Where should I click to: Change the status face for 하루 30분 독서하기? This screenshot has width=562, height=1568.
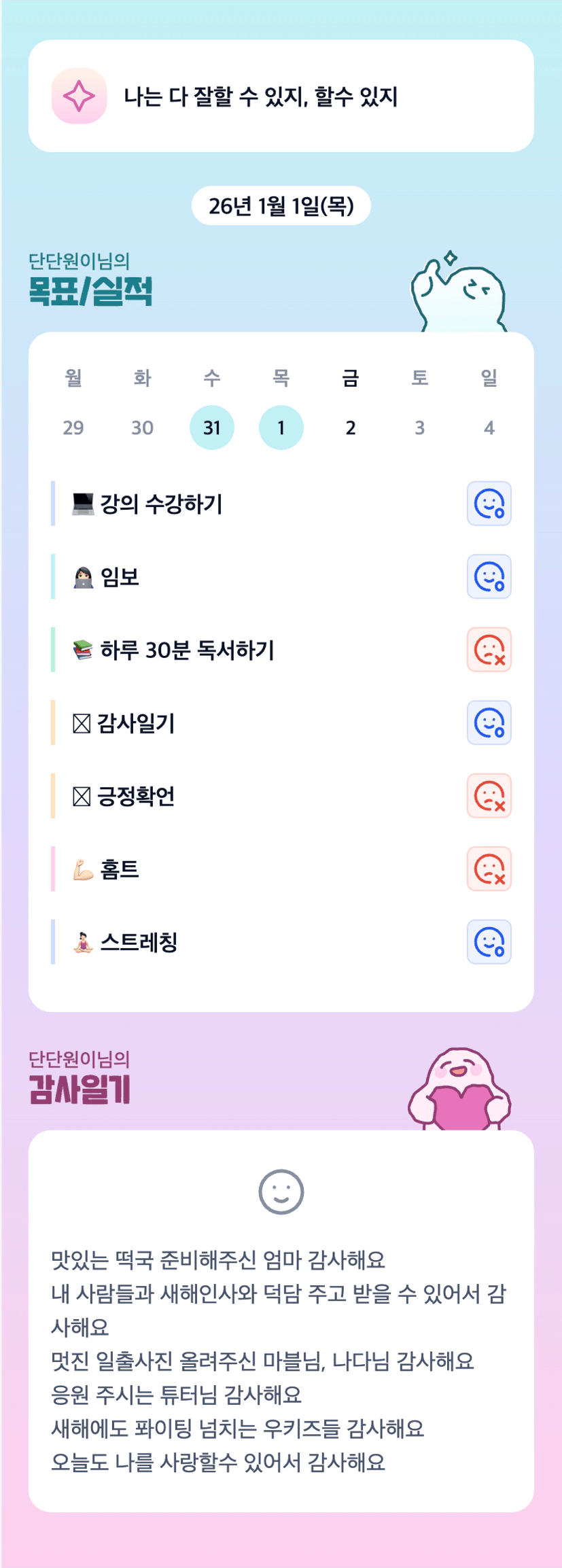489,650
